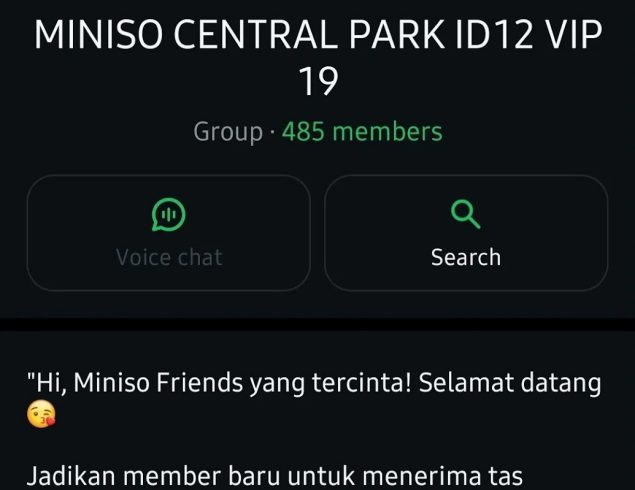This screenshot has height=490, width=635.
Task: Search within the Miniso group chat
Action: click(465, 233)
